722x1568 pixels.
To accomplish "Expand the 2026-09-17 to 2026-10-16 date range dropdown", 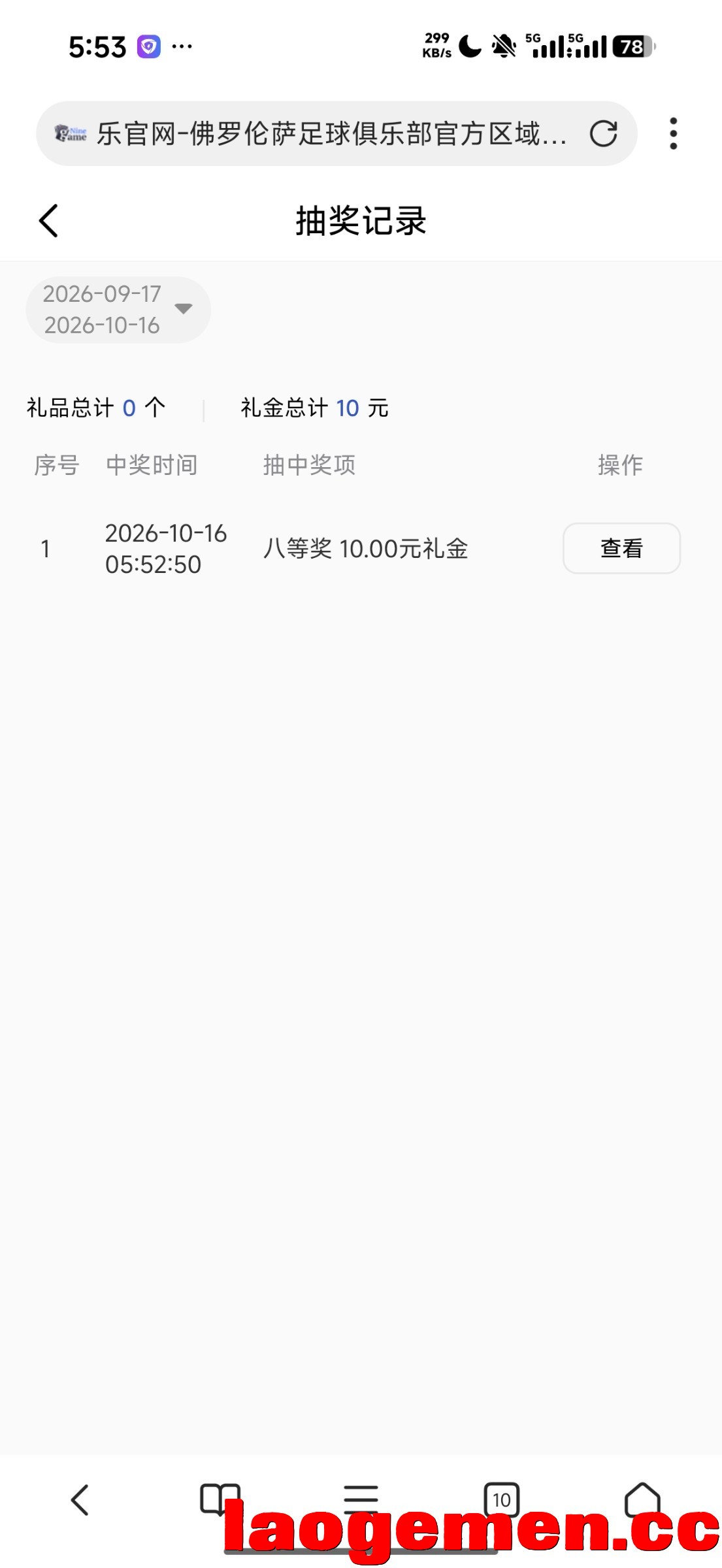I will [118, 310].
